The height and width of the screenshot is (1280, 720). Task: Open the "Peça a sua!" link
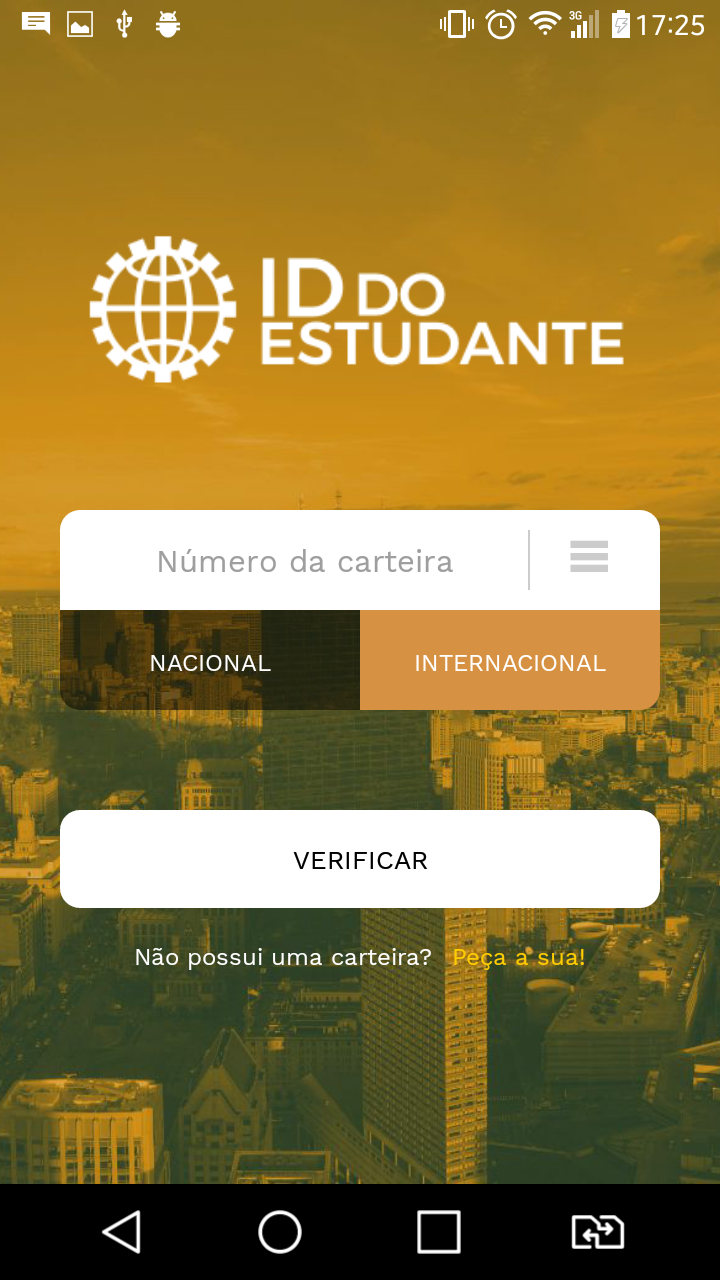(519, 957)
